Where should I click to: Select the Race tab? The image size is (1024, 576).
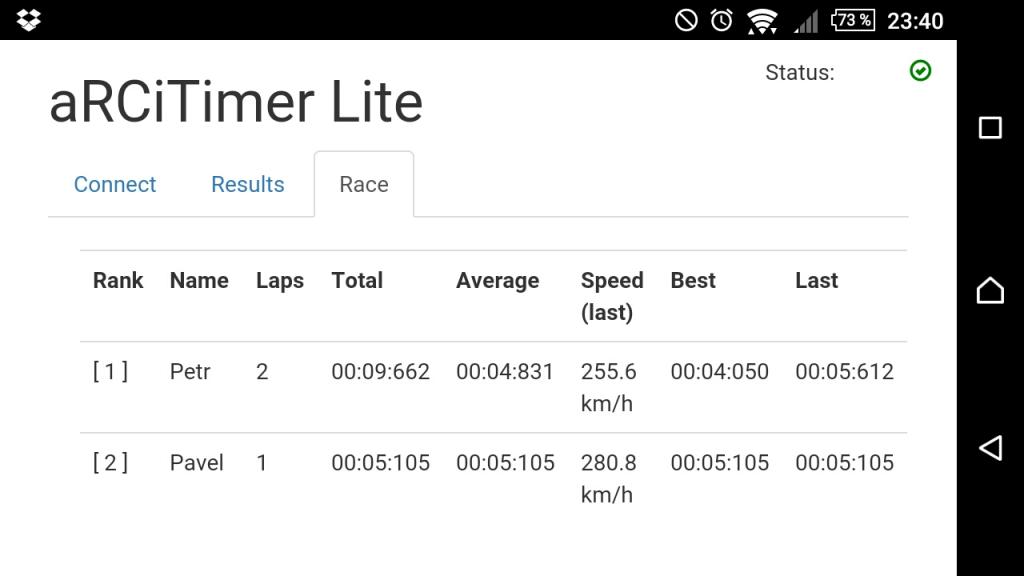363,185
